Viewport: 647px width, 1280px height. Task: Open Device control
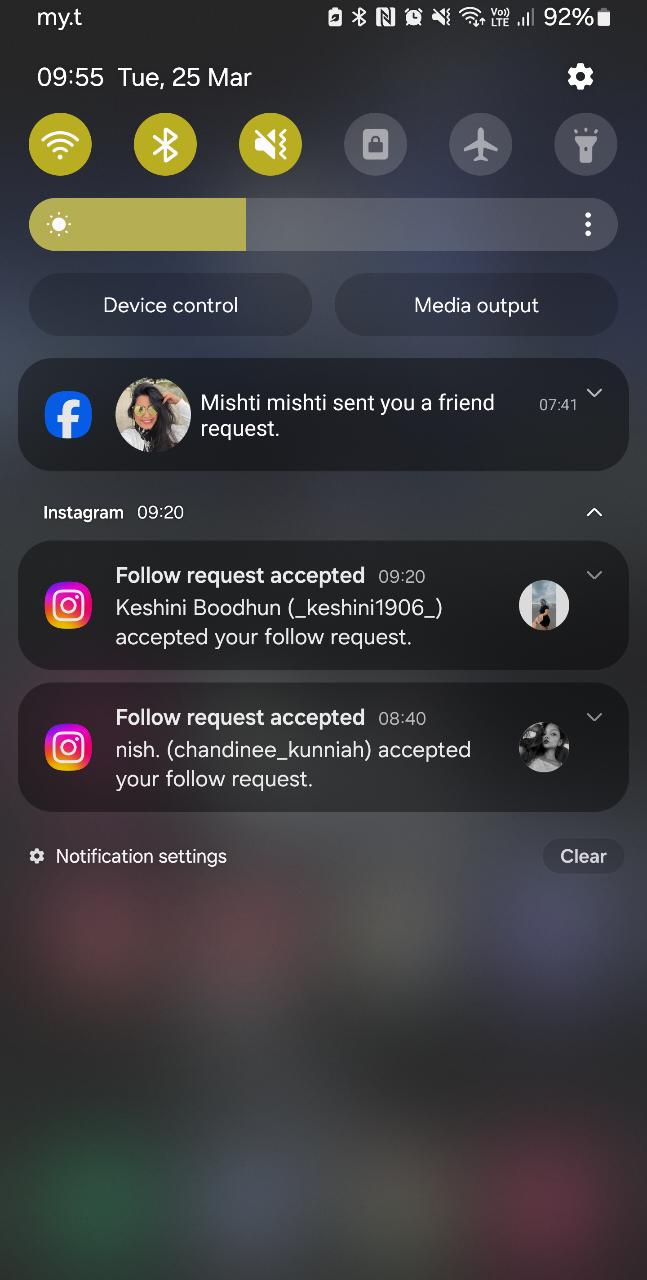click(171, 305)
